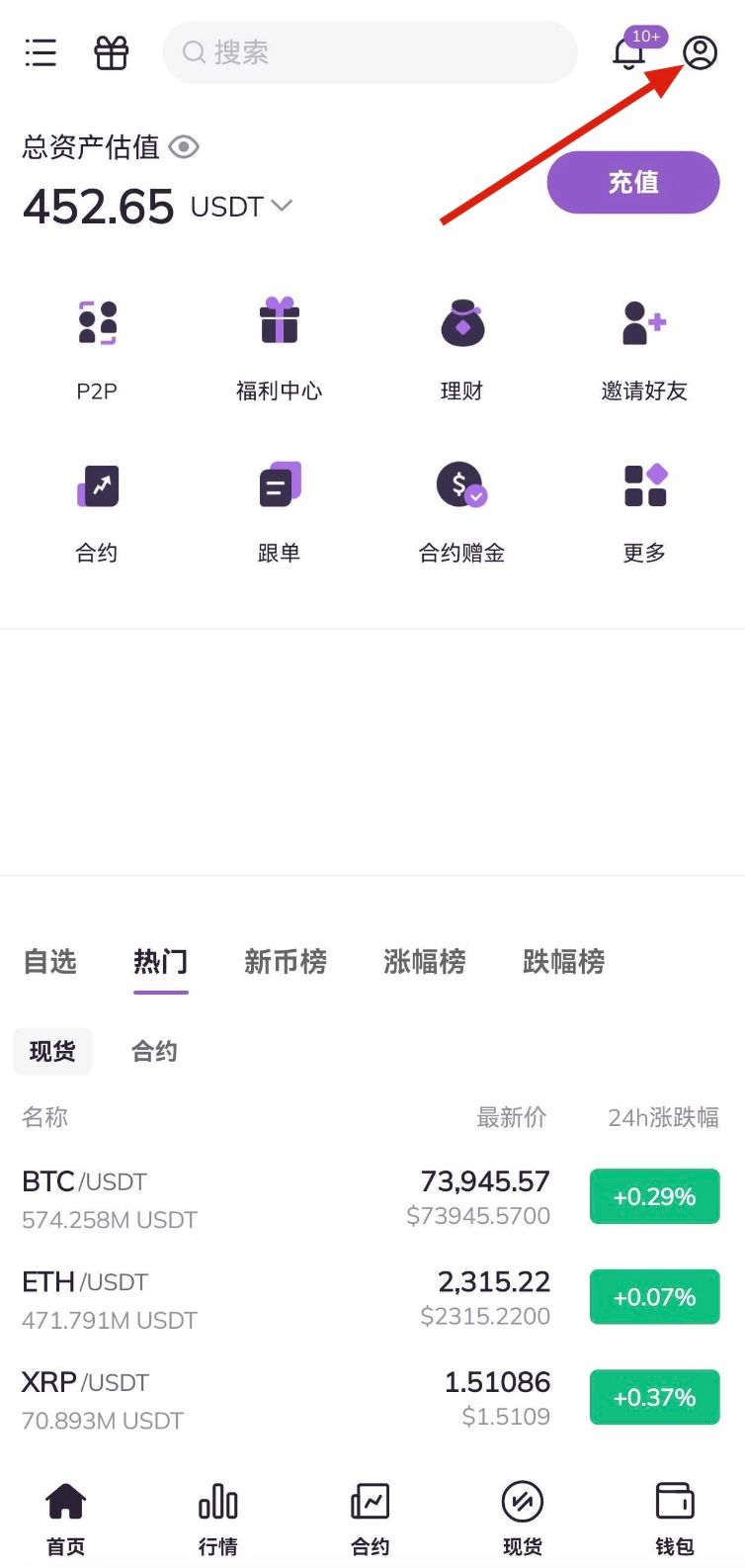Open 跟单 copy trading

[279, 509]
